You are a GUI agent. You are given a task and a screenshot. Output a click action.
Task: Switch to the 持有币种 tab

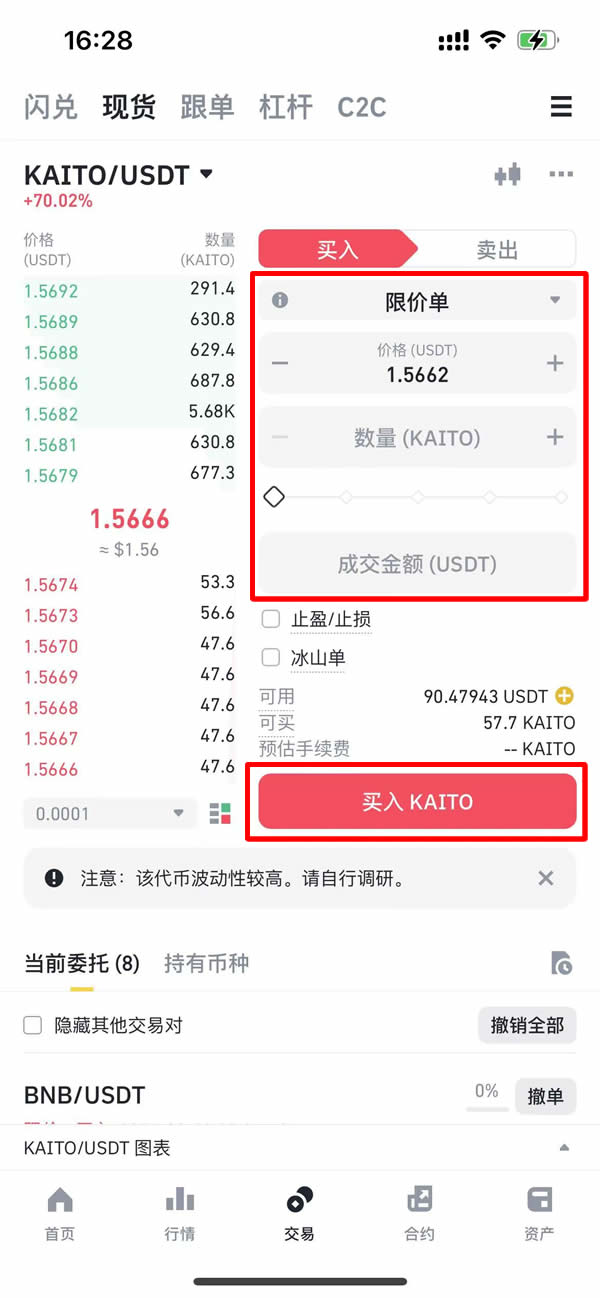tap(206, 964)
